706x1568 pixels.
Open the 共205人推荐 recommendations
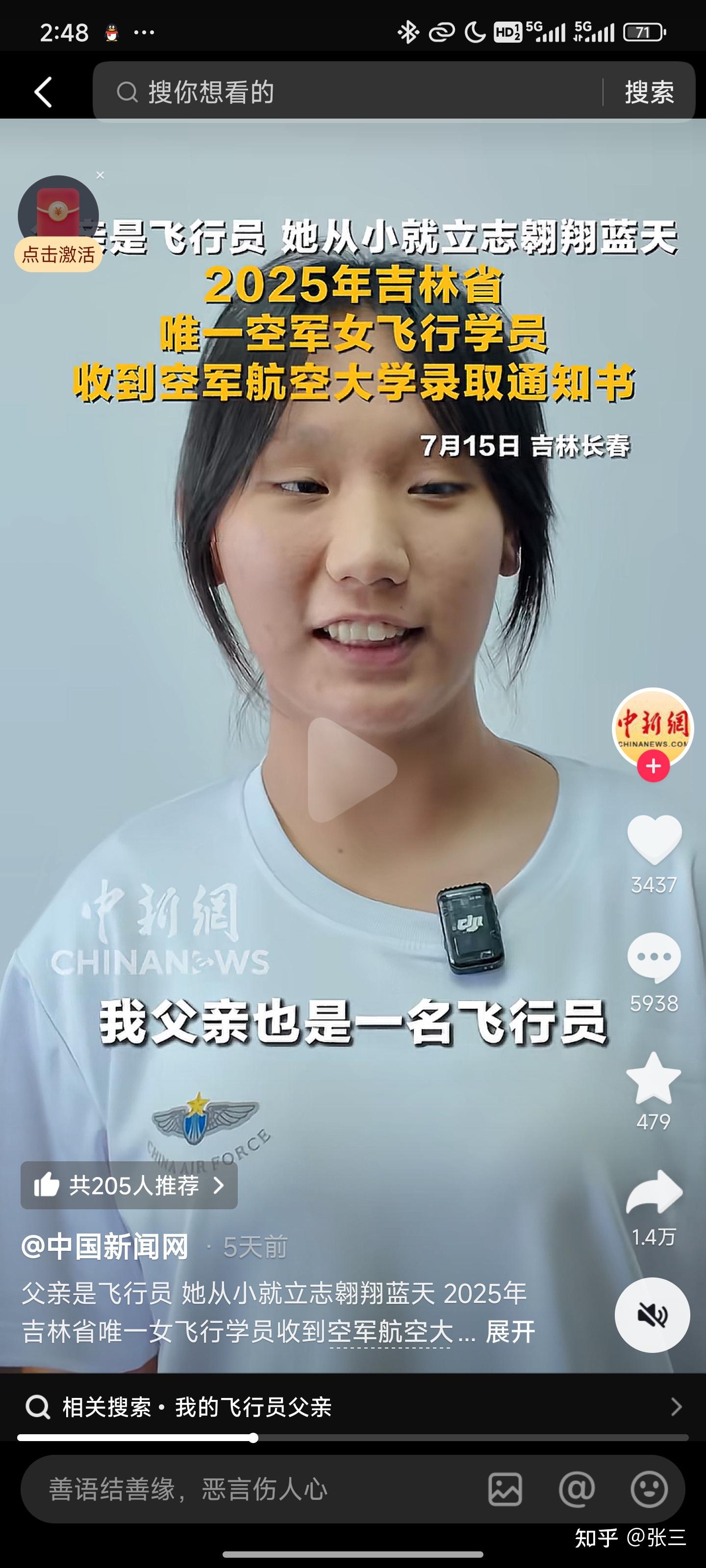tap(129, 1185)
